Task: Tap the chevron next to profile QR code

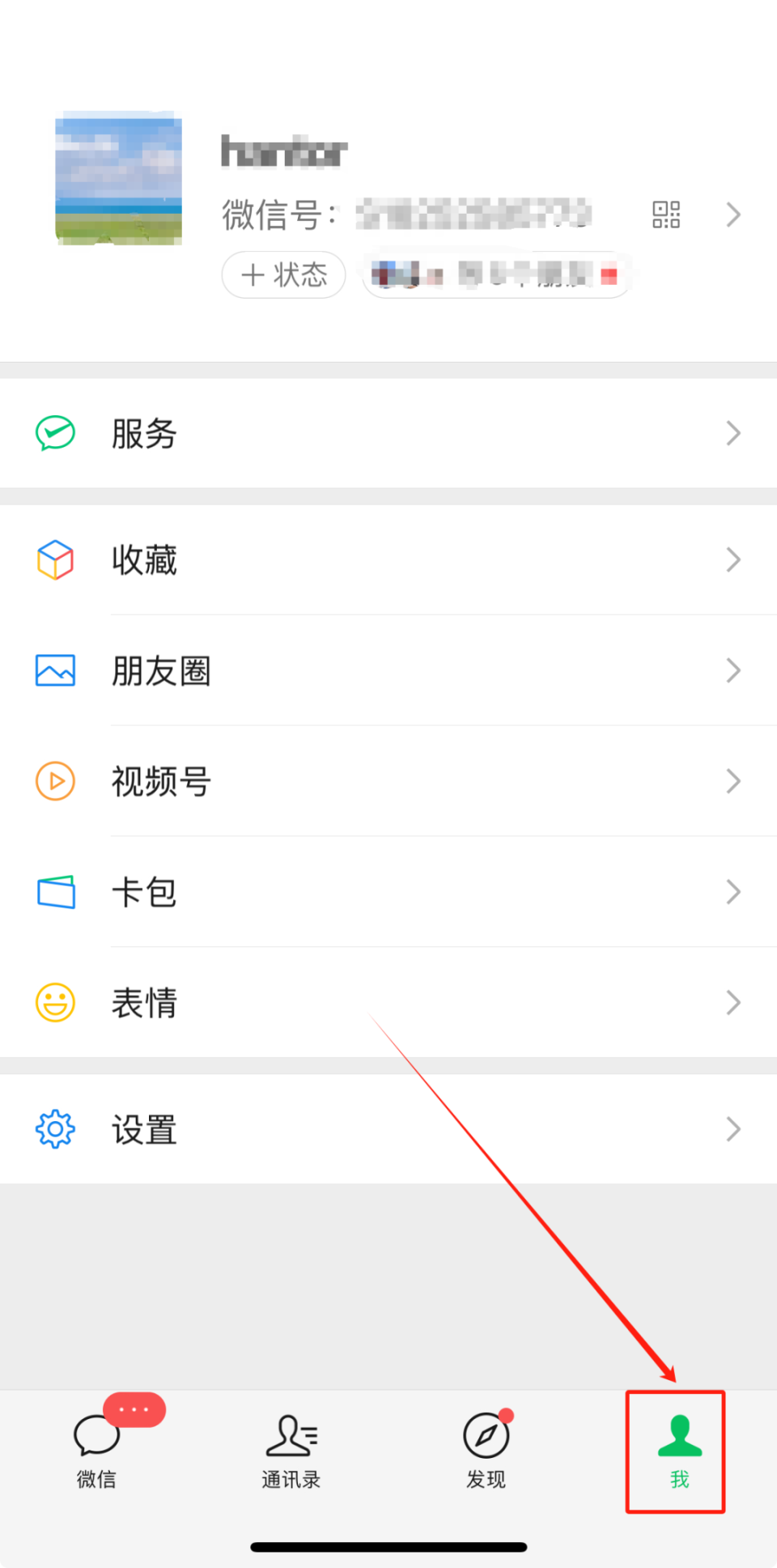Action: point(733,215)
